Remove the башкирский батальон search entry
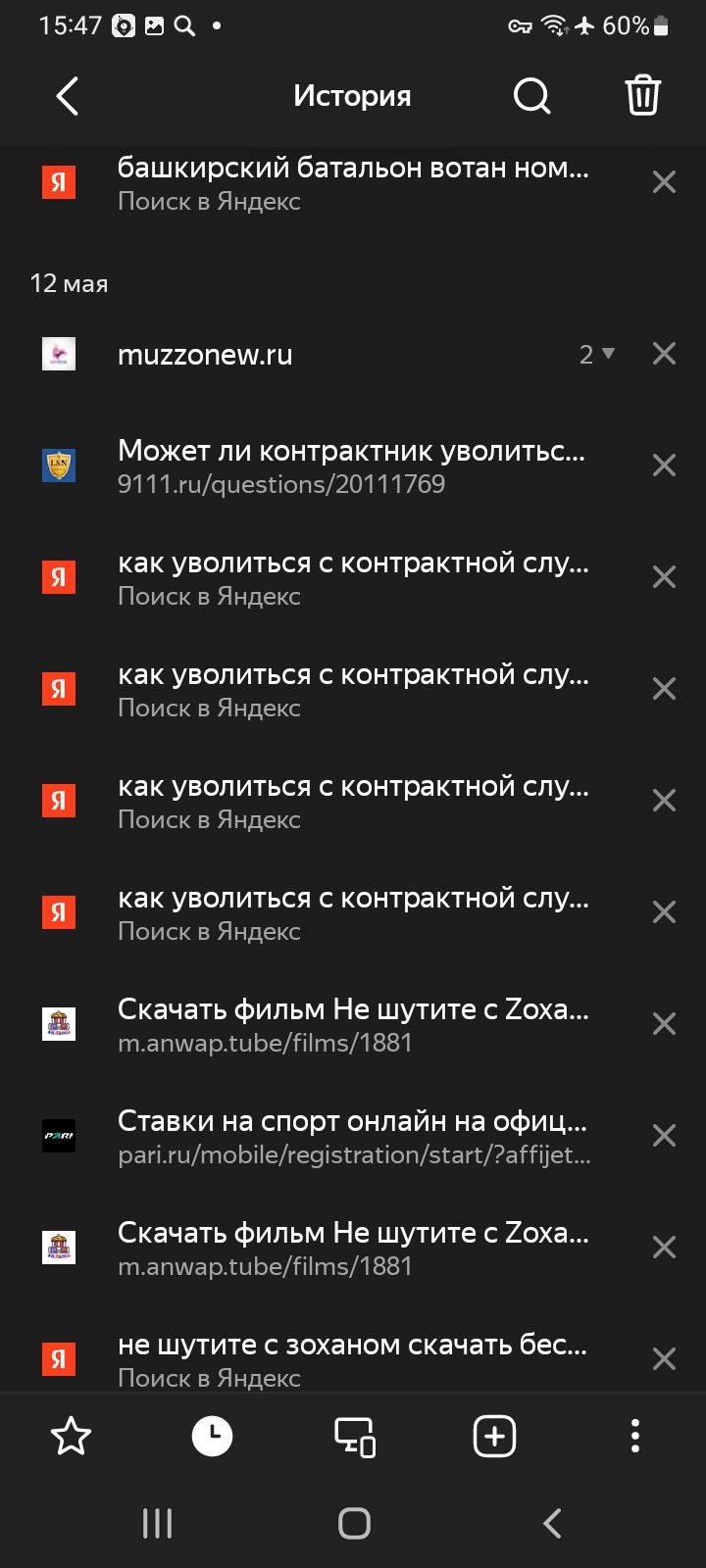The height and width of the screenshot is (1568, 706). click(664, 182)
